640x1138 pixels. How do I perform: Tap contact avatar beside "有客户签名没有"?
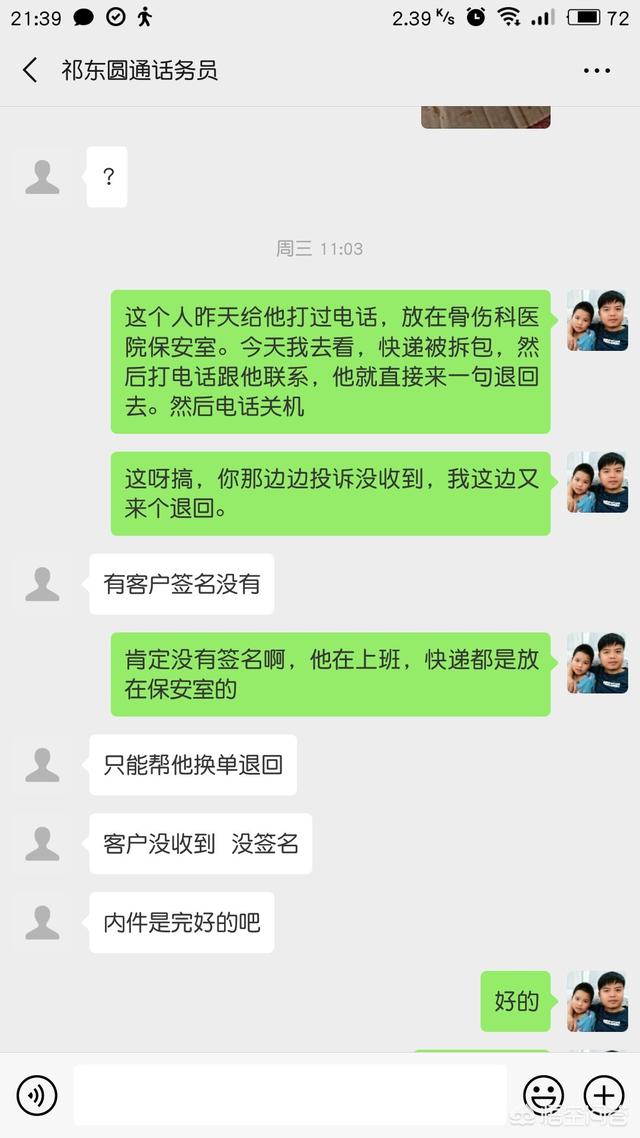pyautogui.click(x=42, y=584)
